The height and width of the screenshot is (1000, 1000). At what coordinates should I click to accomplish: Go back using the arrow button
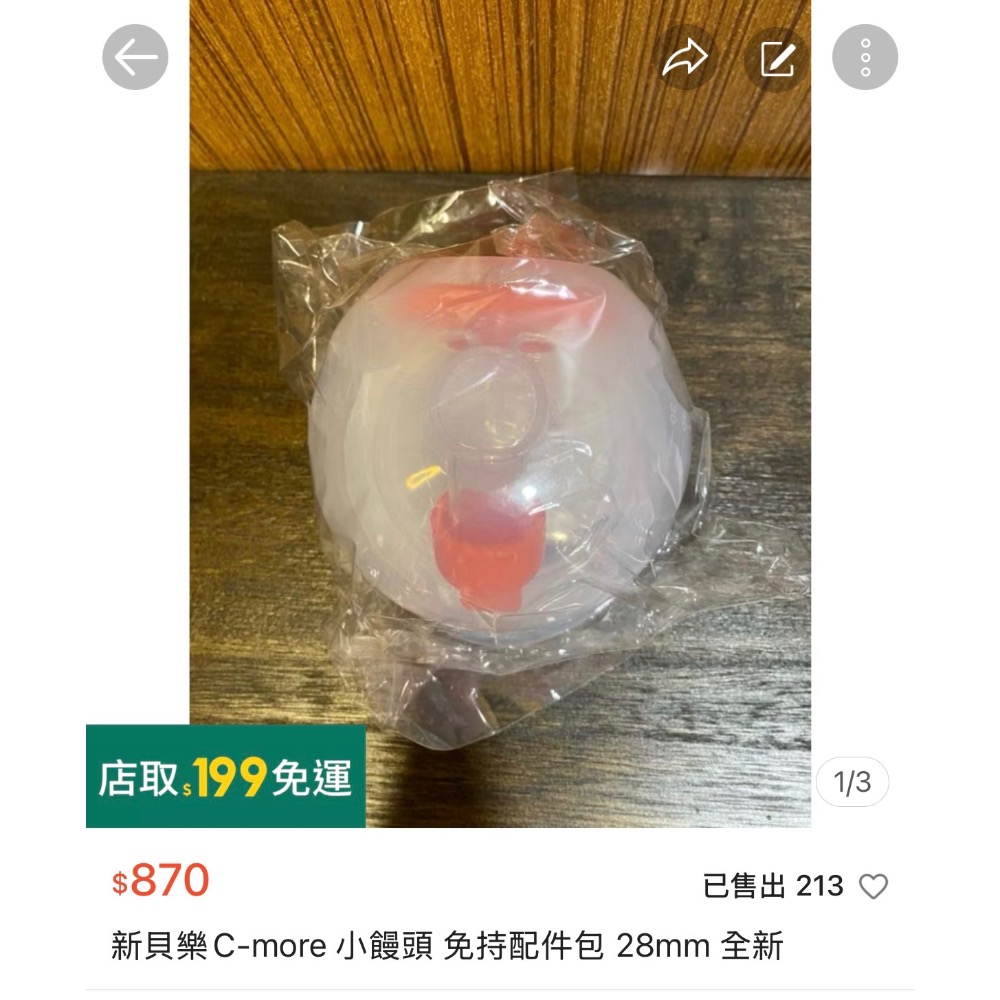135,58
